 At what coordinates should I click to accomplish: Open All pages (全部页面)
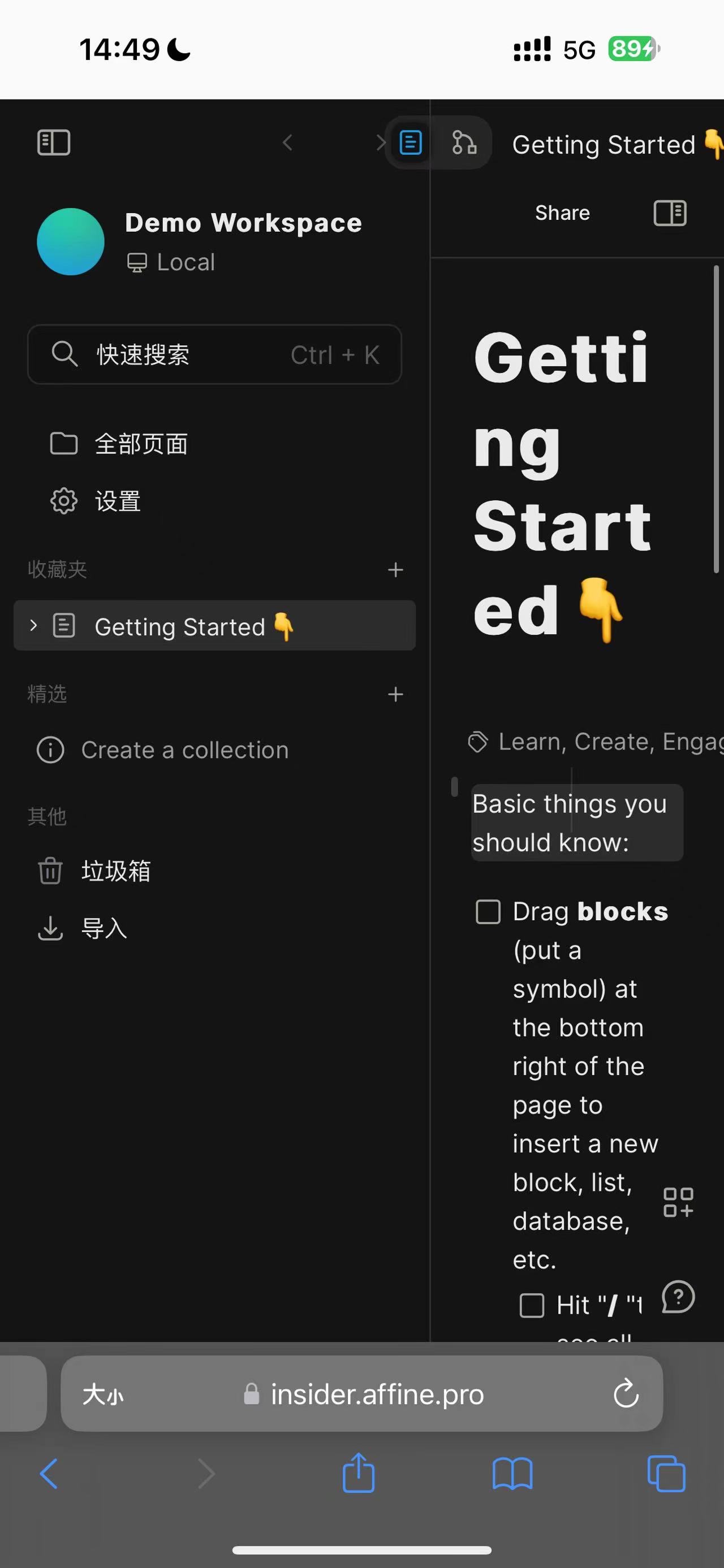coord(141,444)
